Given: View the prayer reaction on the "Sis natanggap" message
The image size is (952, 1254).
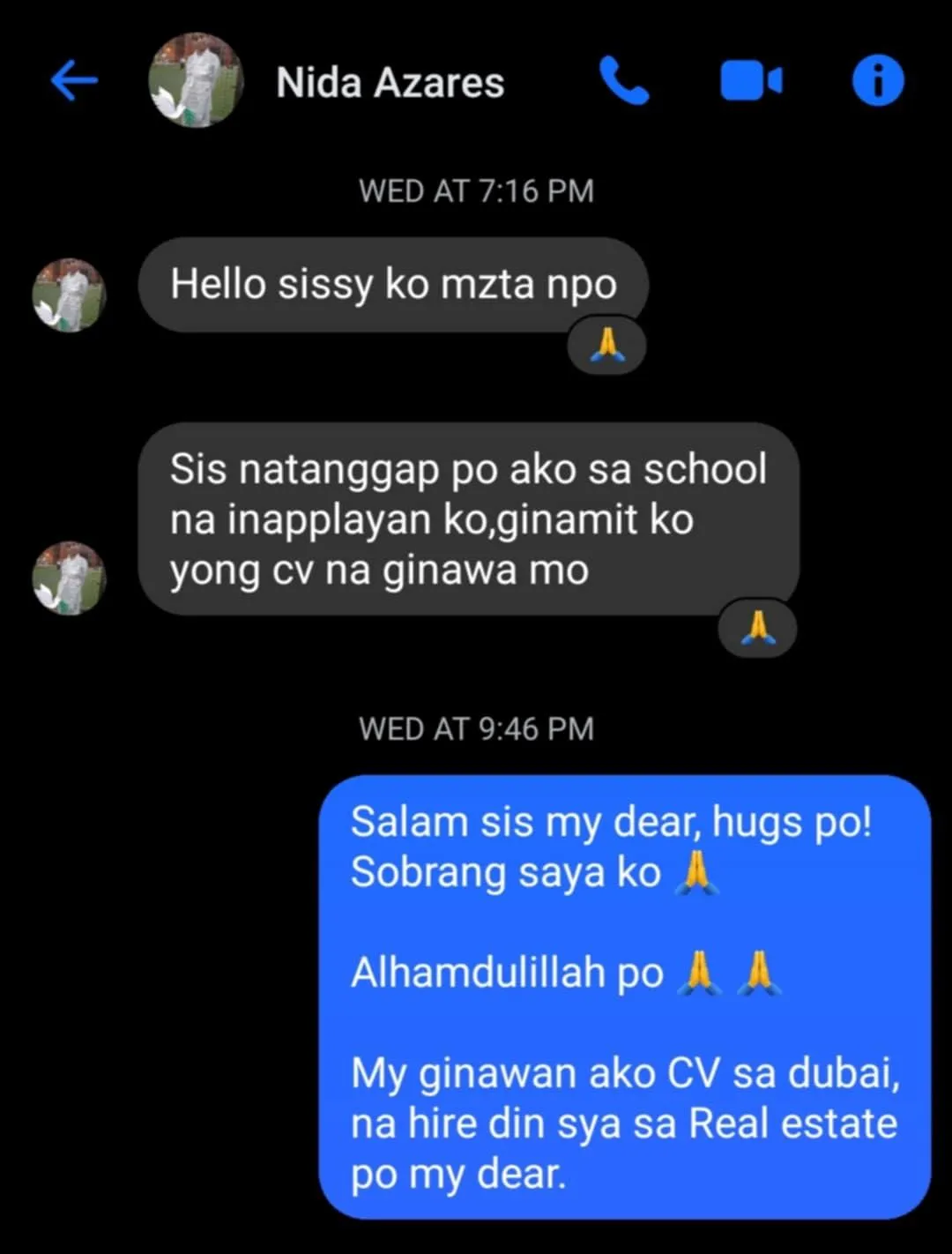Looking at the screenshot, I should point(756,628).
